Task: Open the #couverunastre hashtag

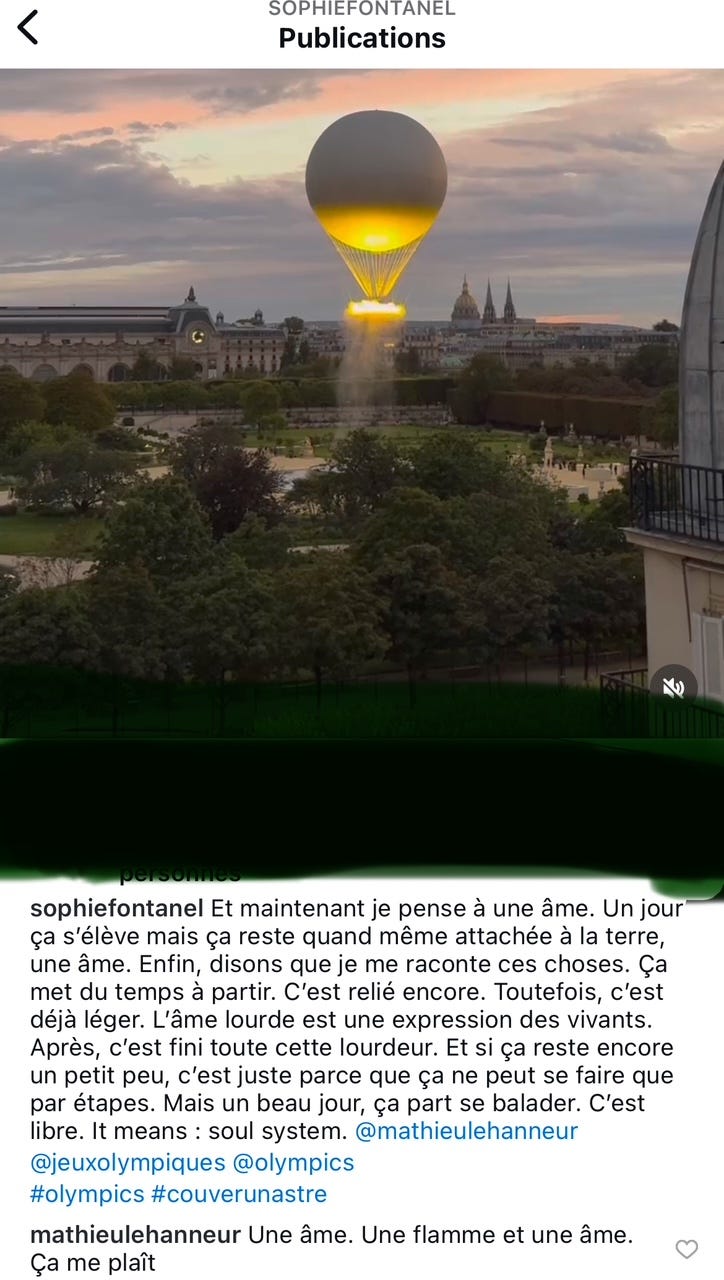Action: pyautogui.click(x=239, y=1194)
